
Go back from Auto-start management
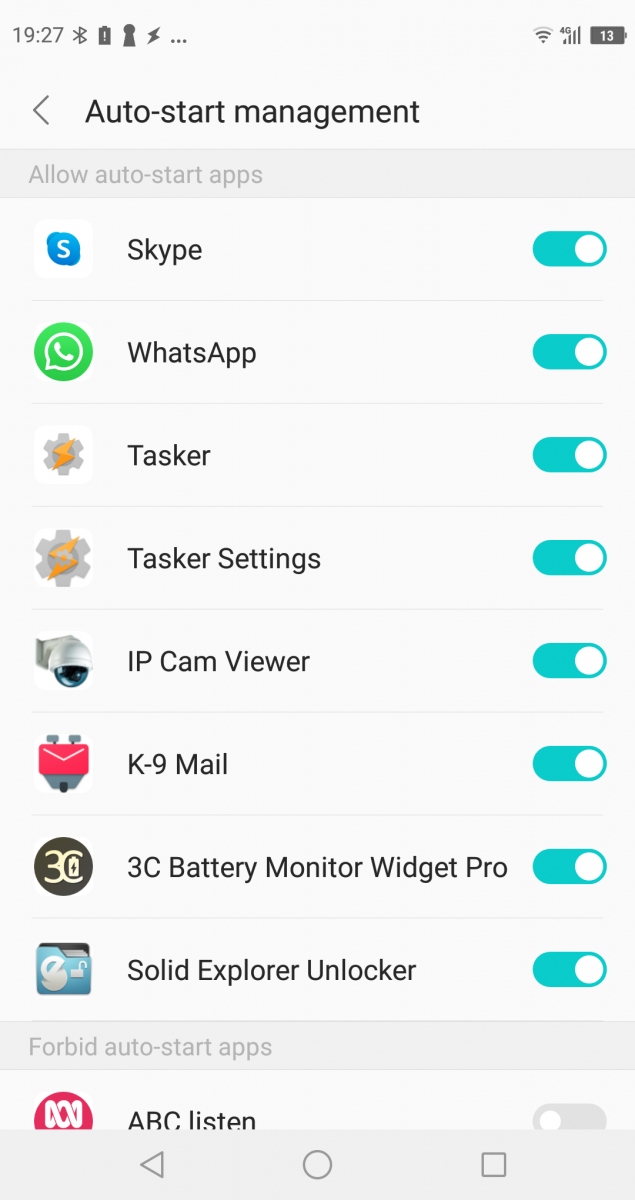click(x=41, y=111)
